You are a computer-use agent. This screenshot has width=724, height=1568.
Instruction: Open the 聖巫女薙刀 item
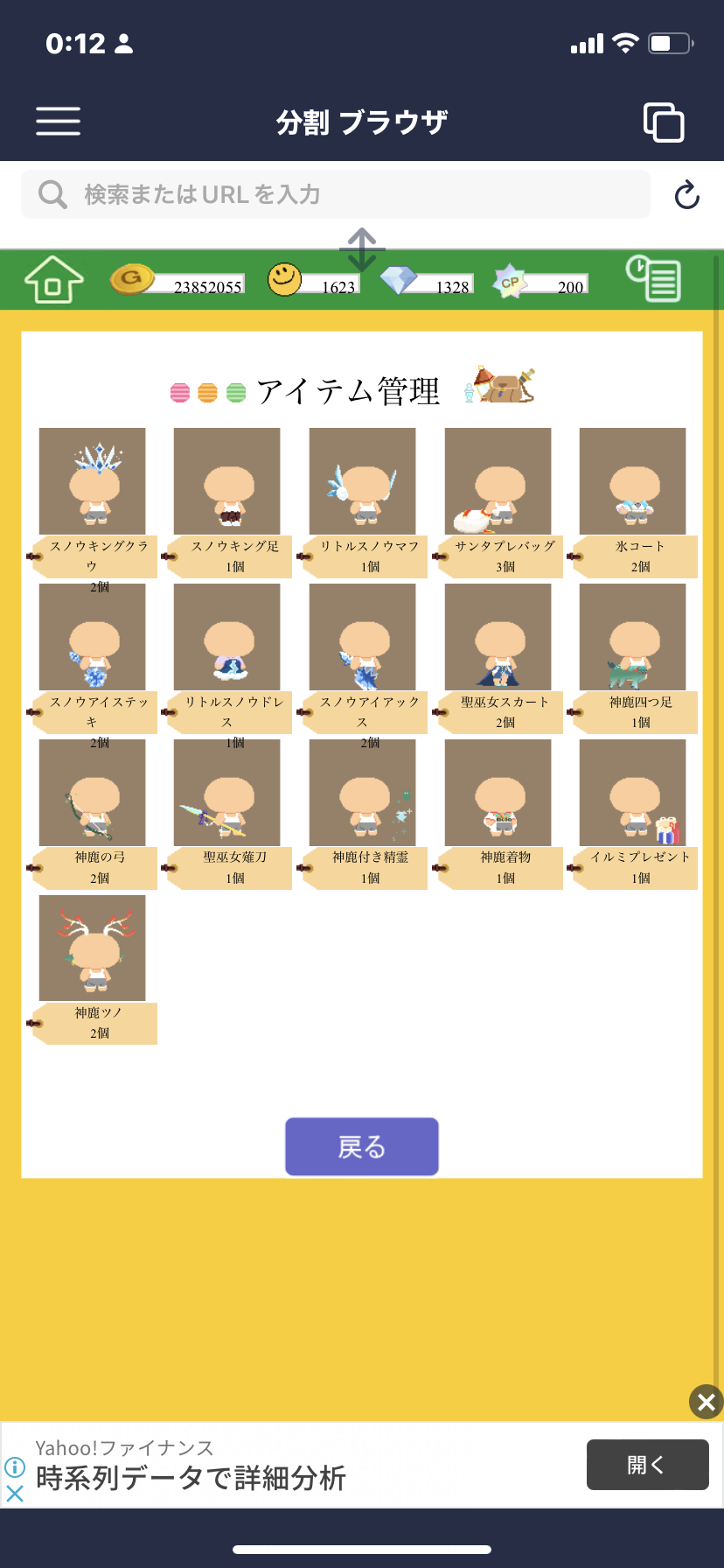pyautogui.click(x=227, y=793)
